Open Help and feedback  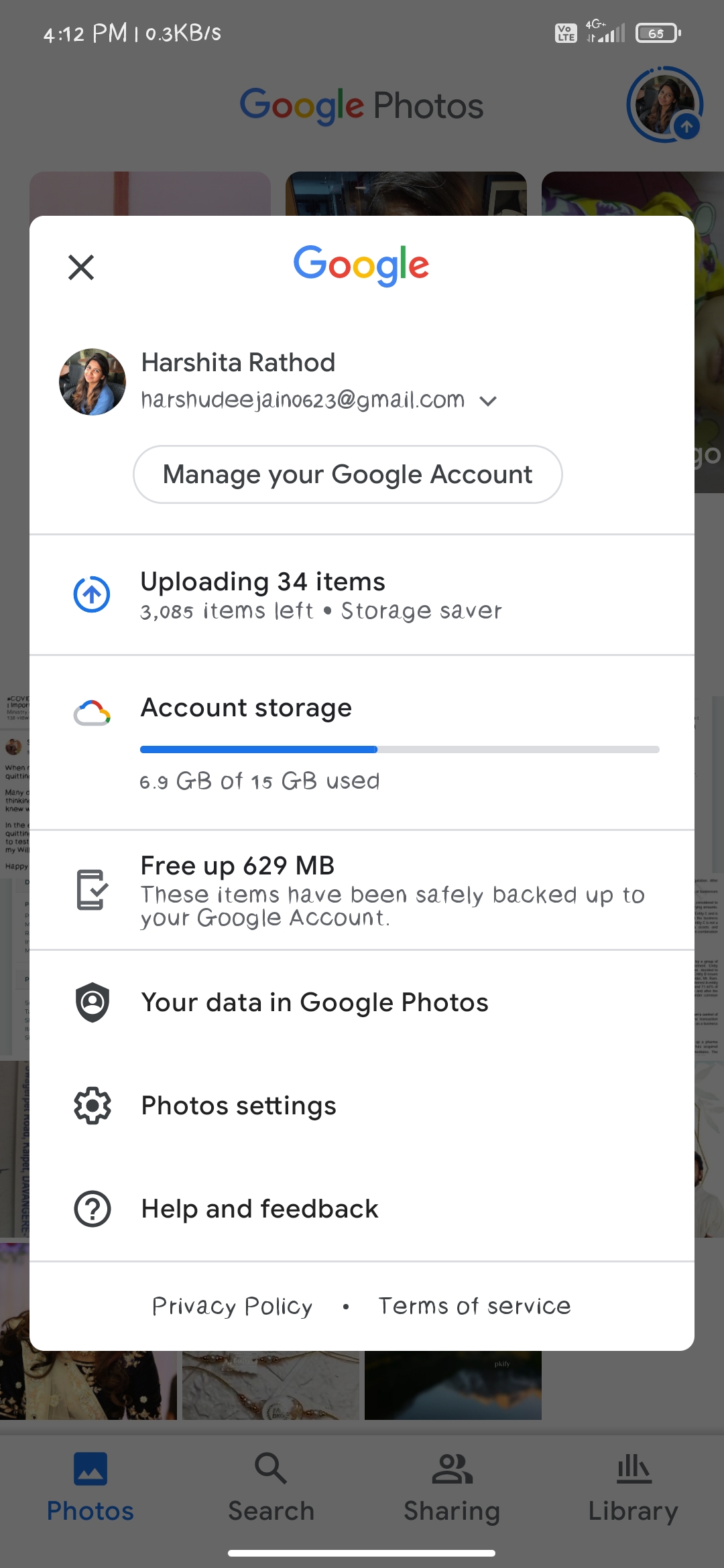362,1209
